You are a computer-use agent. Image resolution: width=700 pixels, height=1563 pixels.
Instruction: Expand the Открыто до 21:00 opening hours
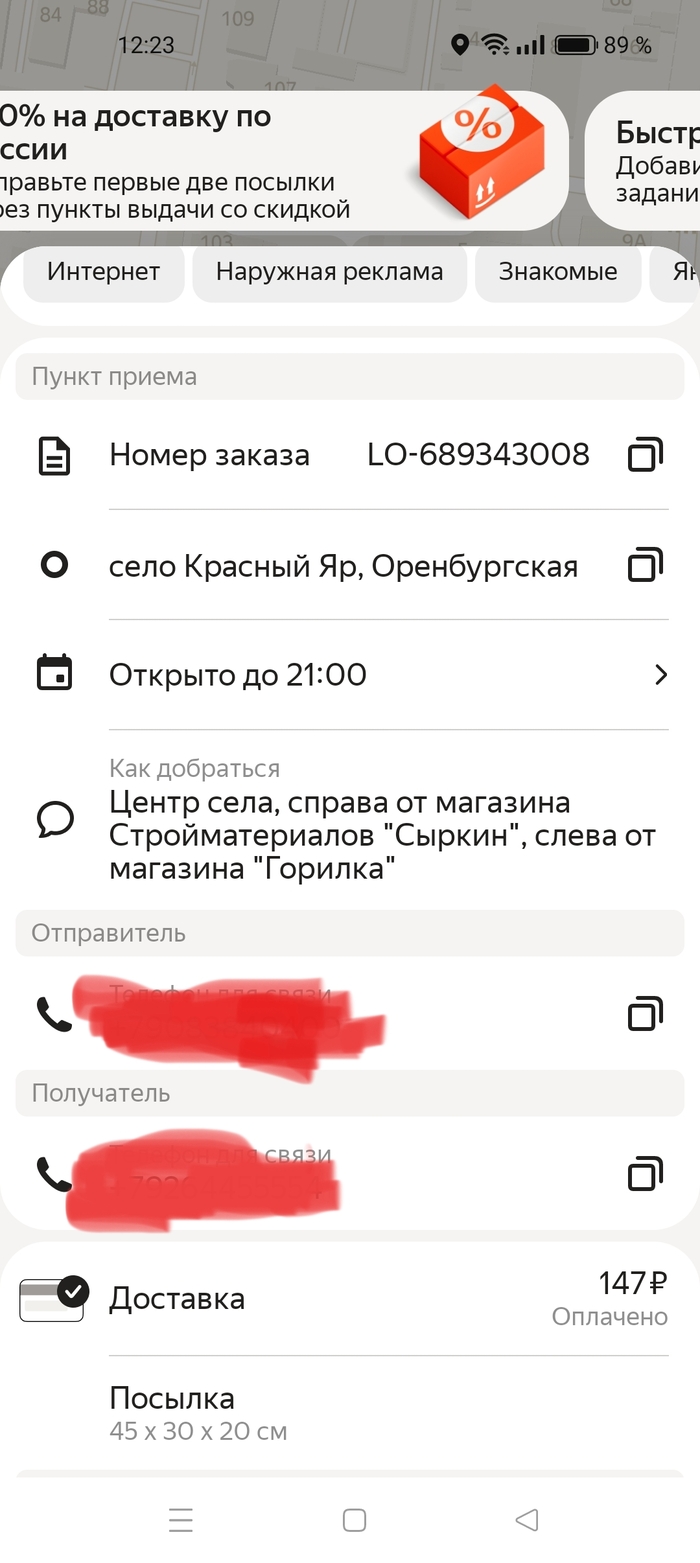click(x=660, y=675)
